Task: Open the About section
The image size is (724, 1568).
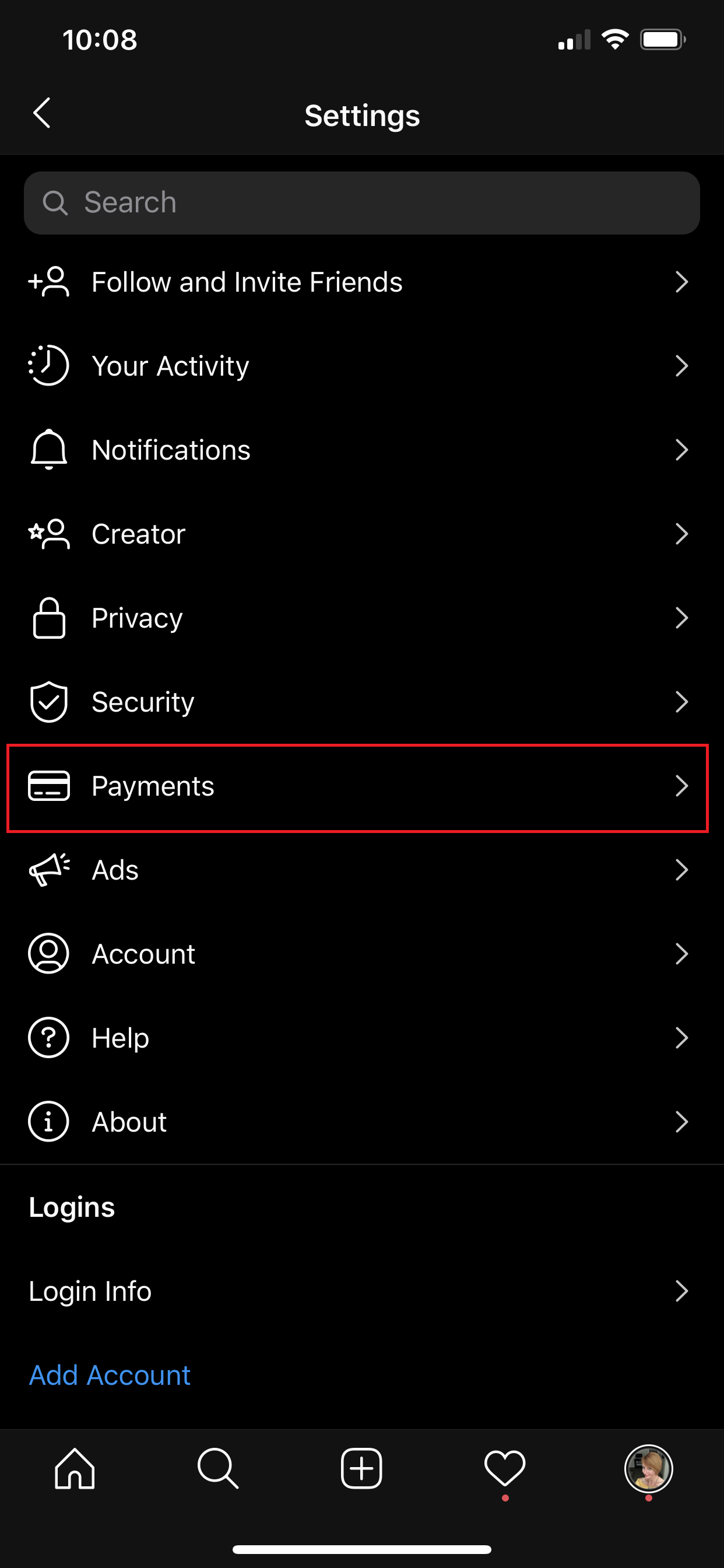Action: pyautogui.click(x=362, y=1122)
